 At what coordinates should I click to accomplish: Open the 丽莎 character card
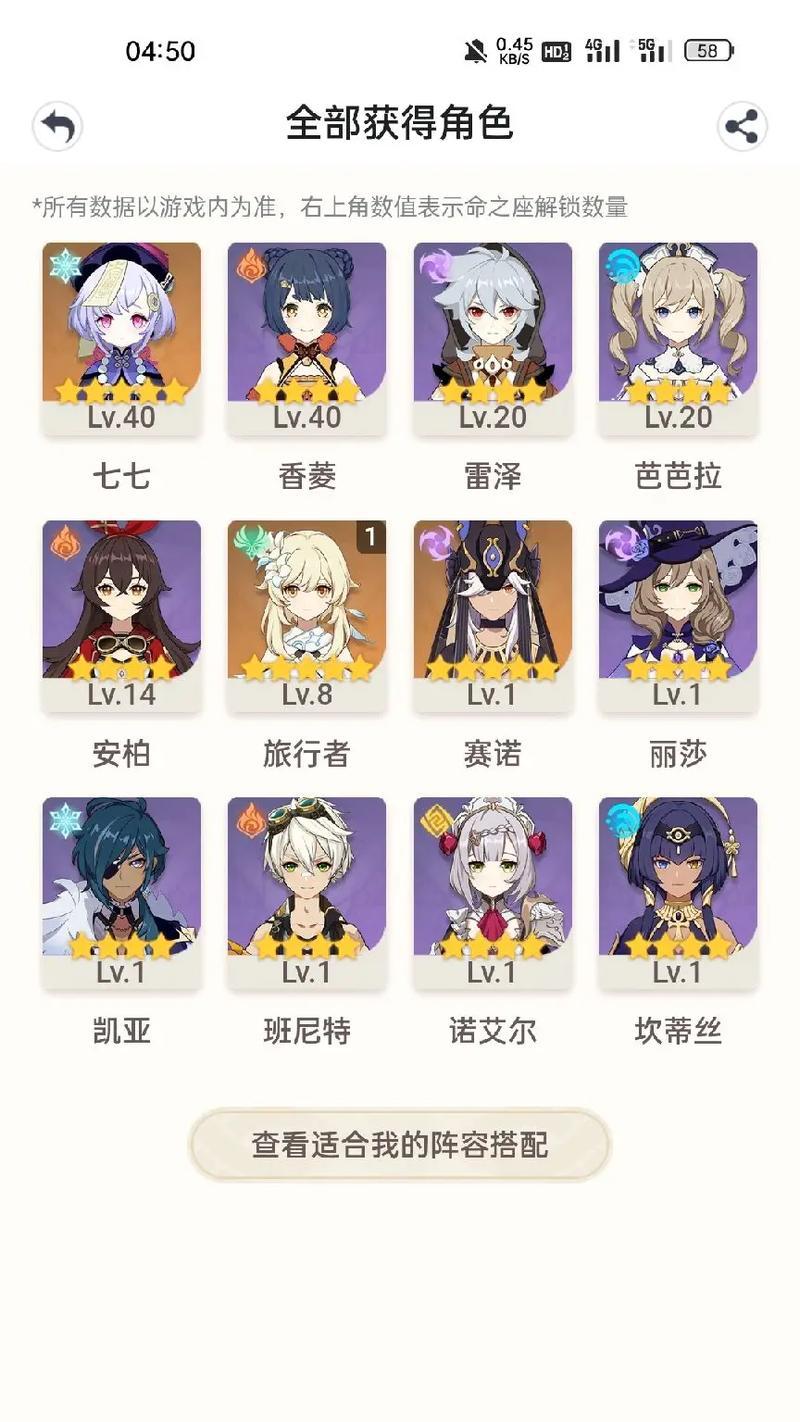click(678, 615)
